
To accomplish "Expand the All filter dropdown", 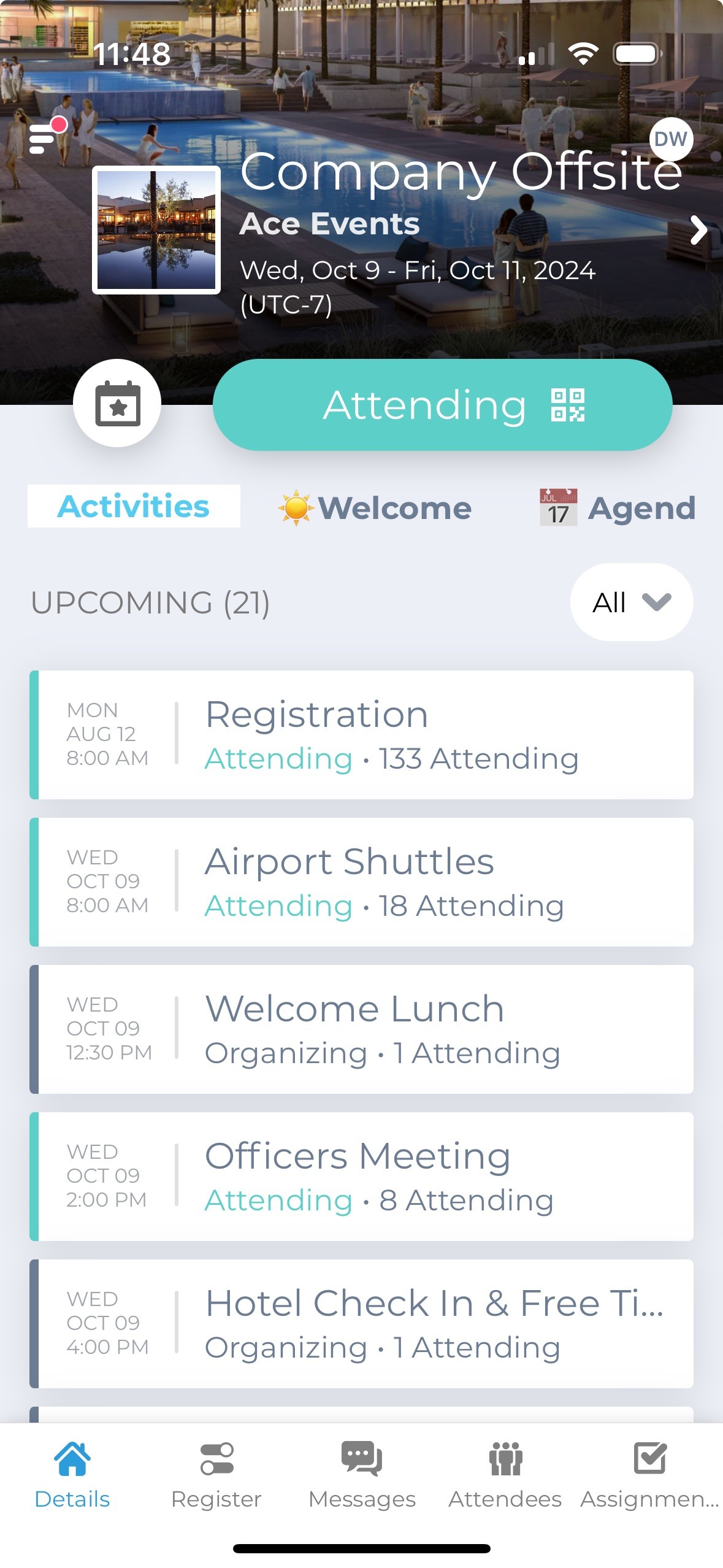I will click(631, 602).
